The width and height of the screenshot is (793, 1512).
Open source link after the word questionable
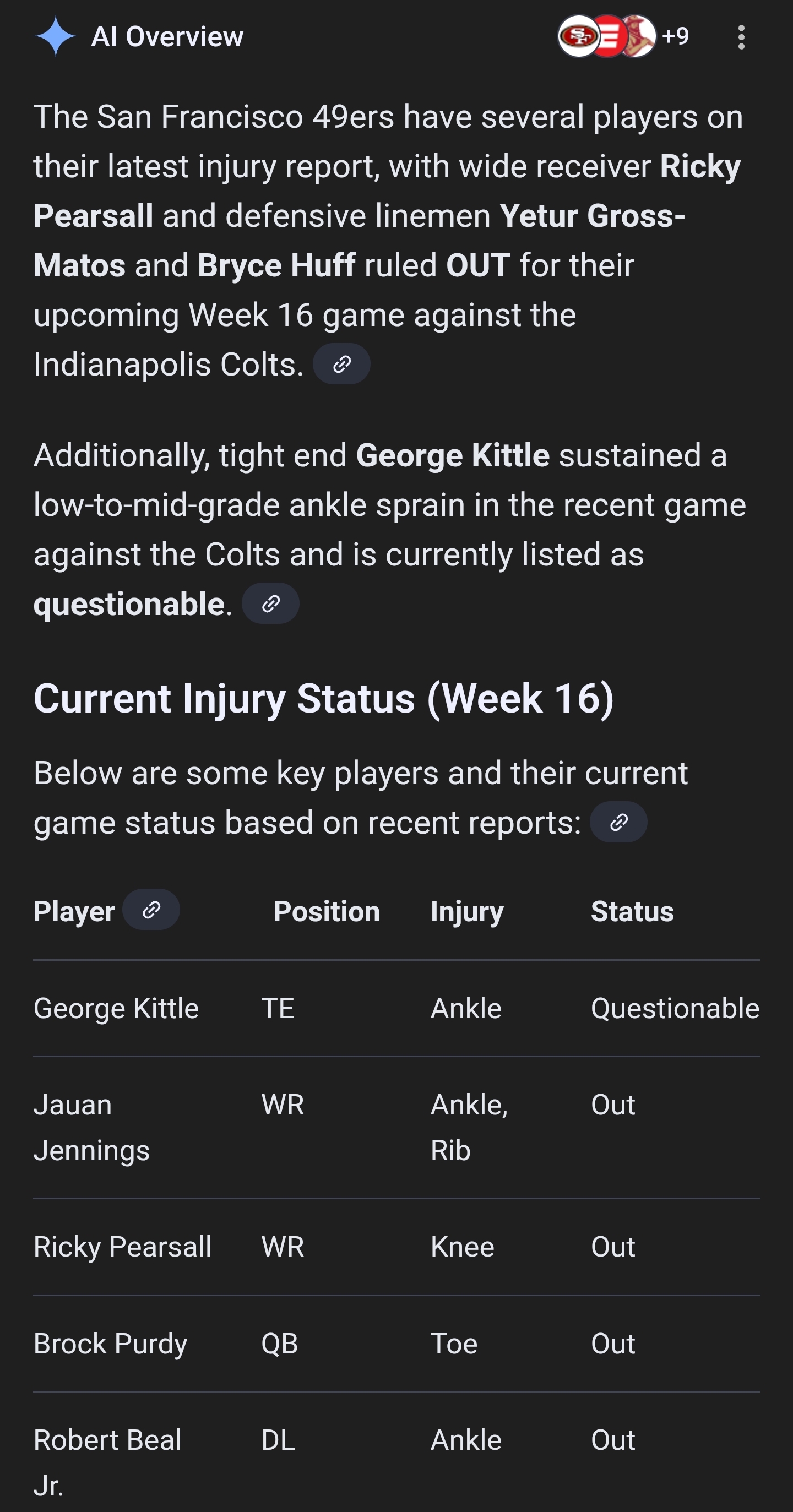[x=270, y=603]
